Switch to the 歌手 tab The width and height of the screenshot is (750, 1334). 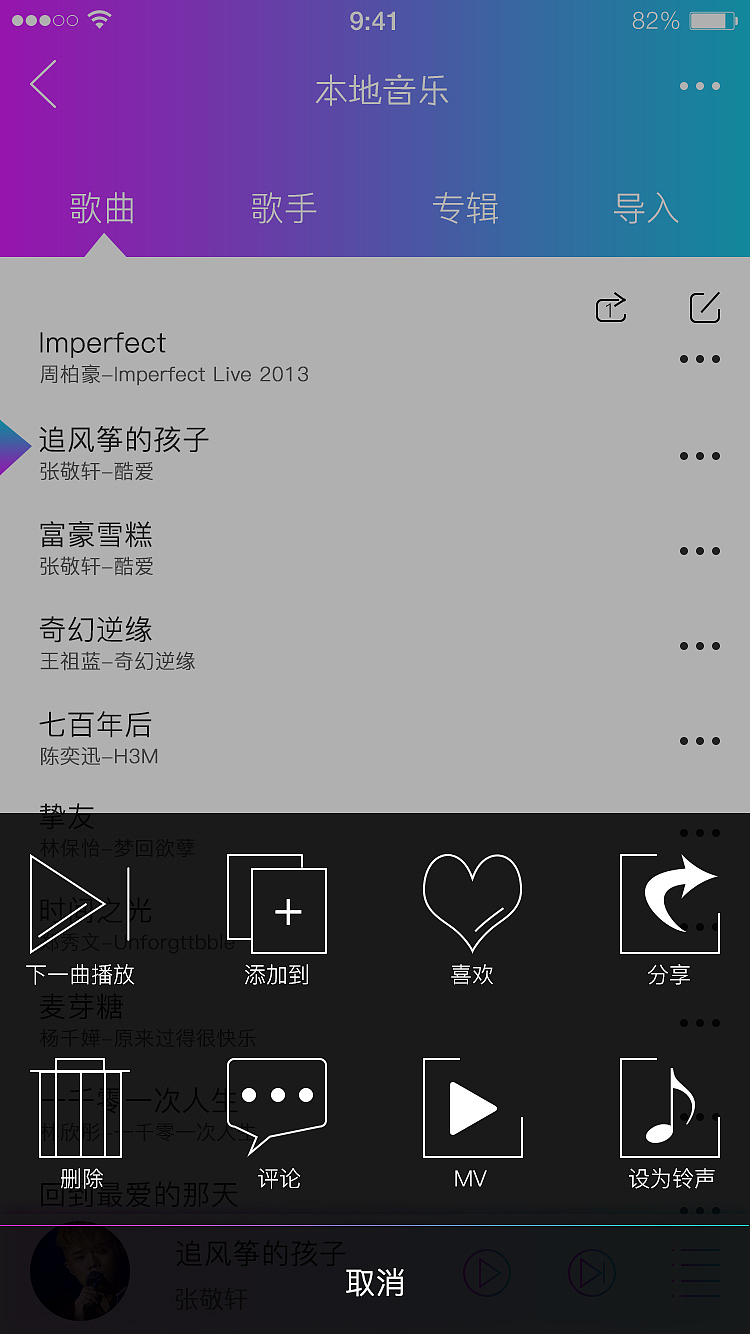[284, 208]
